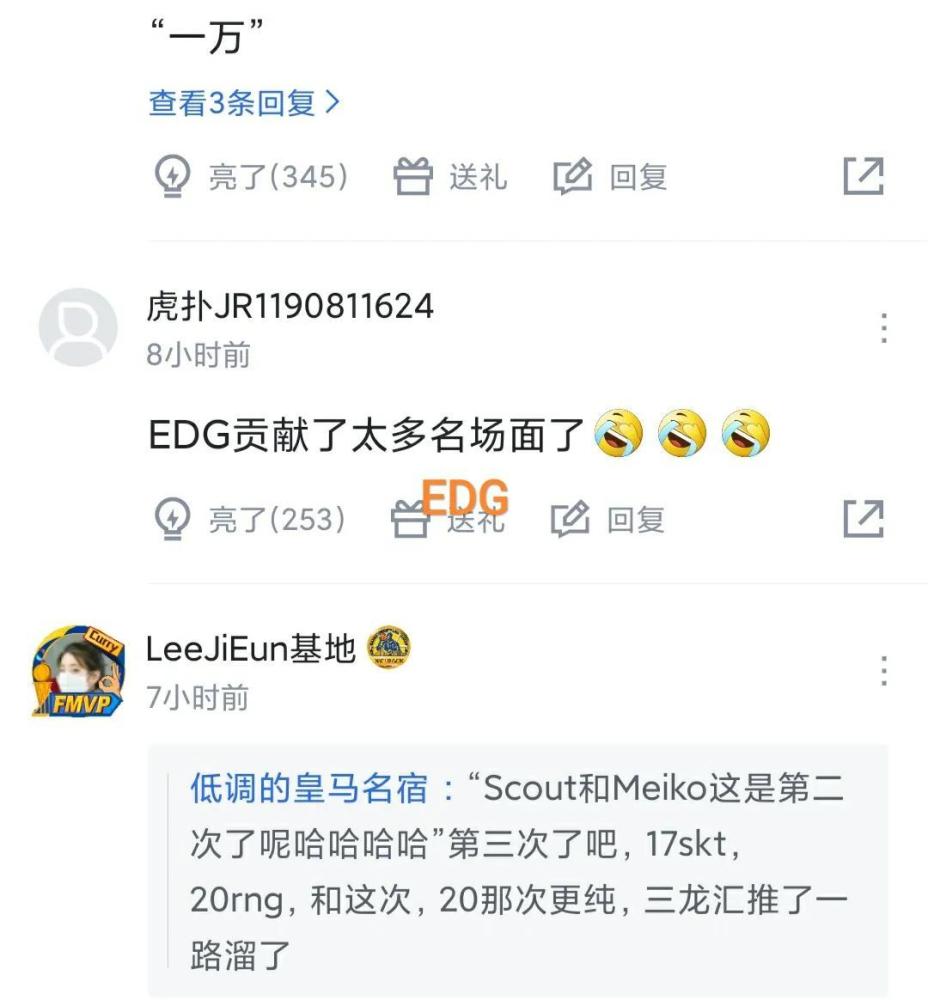Tap 亮了(345) on the top comment
Screen dimensions: 928x1000
pos(252,177)
